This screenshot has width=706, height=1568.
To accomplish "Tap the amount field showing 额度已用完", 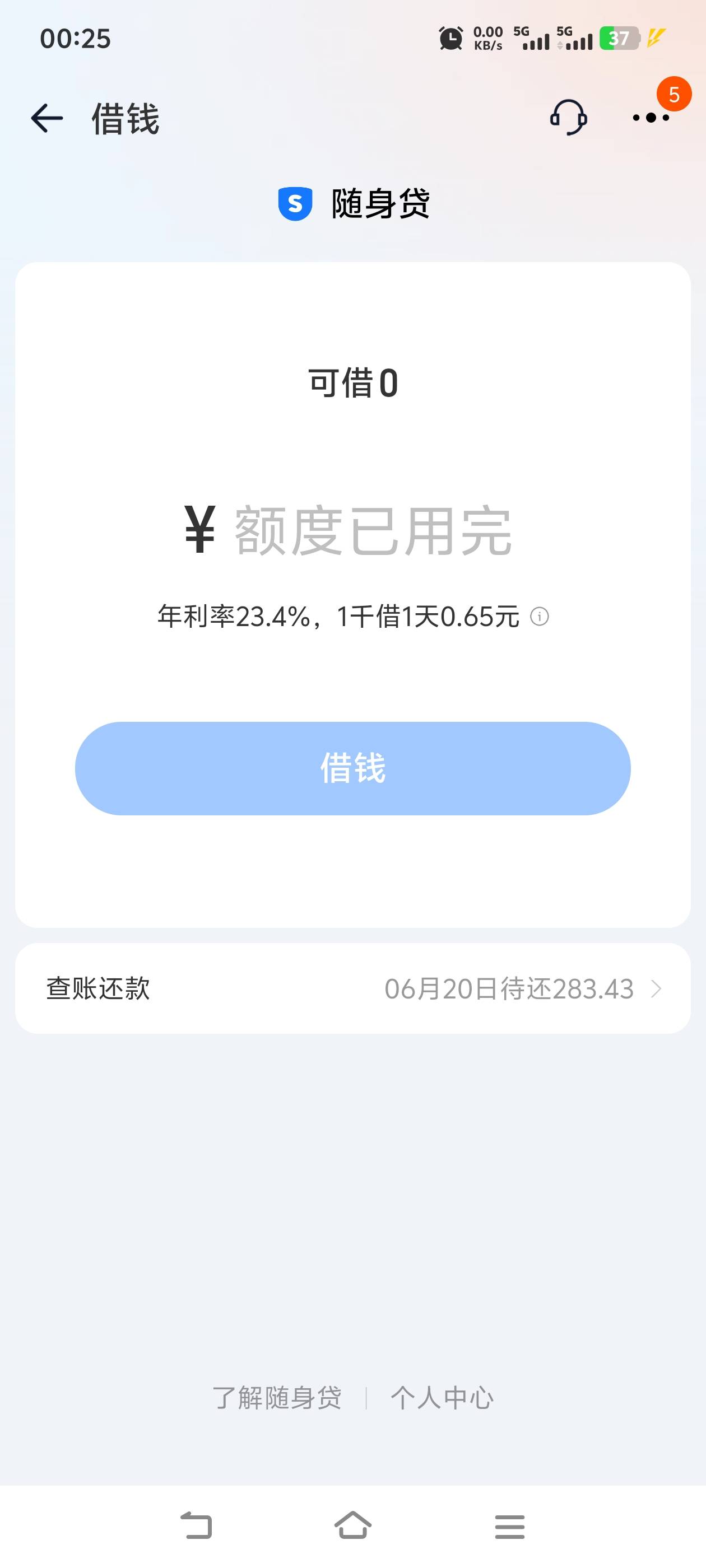I will [373, 531].
